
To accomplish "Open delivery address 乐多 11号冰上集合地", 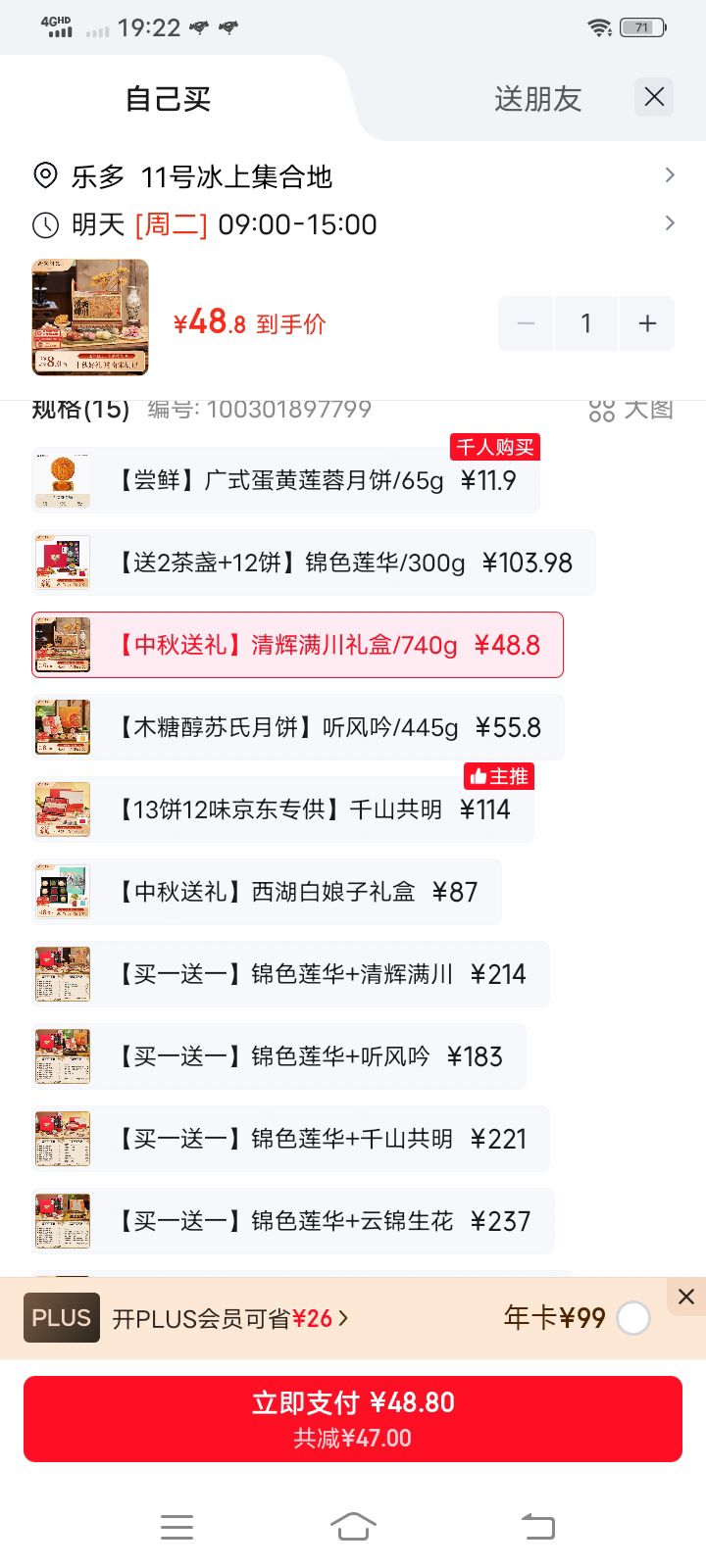I will tap(353, 176).
